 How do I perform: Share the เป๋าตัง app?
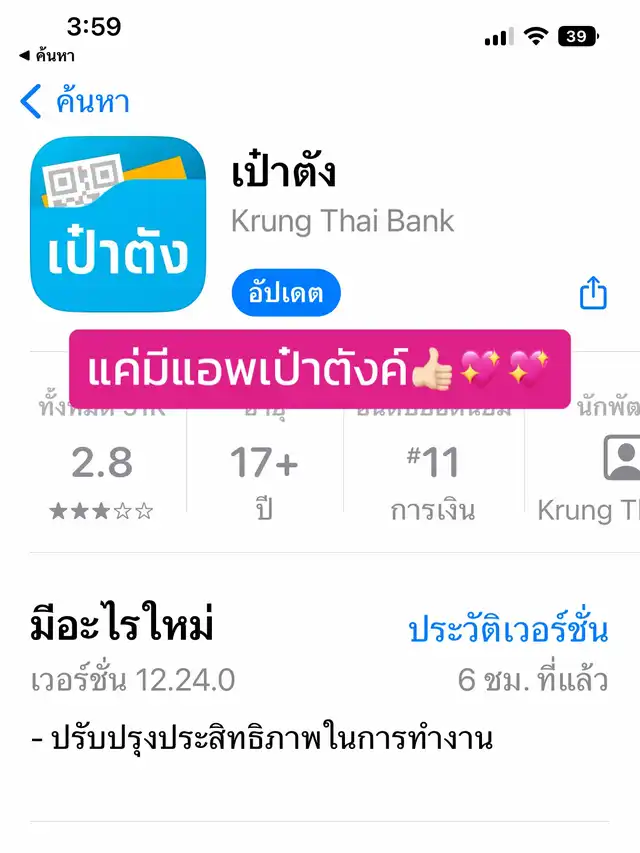pyautogui.click(x=593, y=294)
